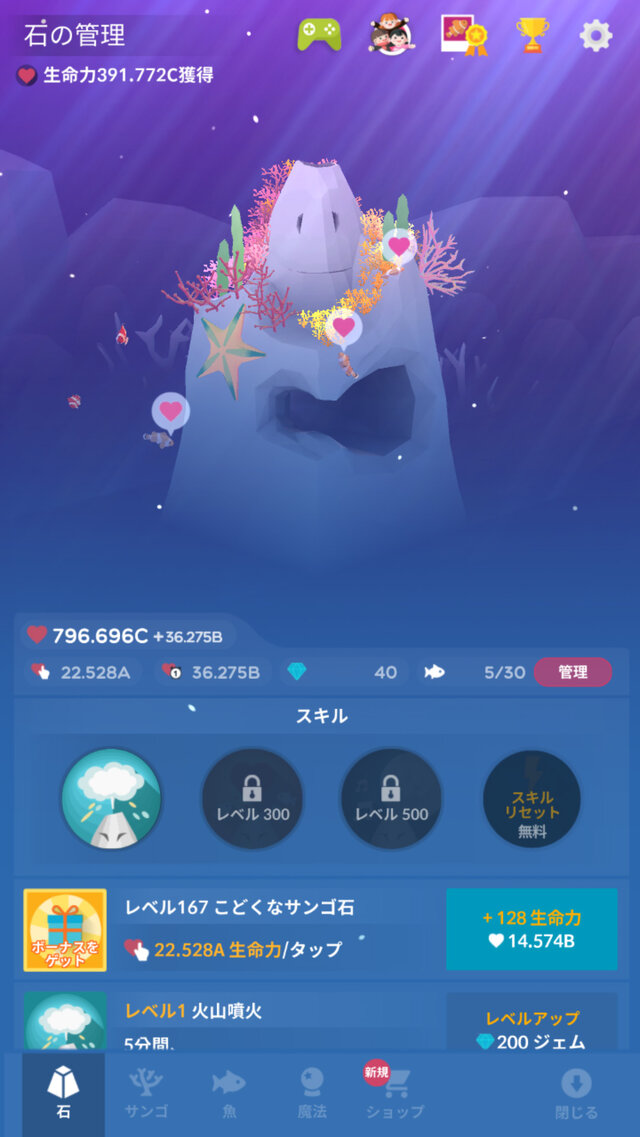
Task: Tap the スキルリセット button
Action: pyautogui.click(x=532, y=799)
